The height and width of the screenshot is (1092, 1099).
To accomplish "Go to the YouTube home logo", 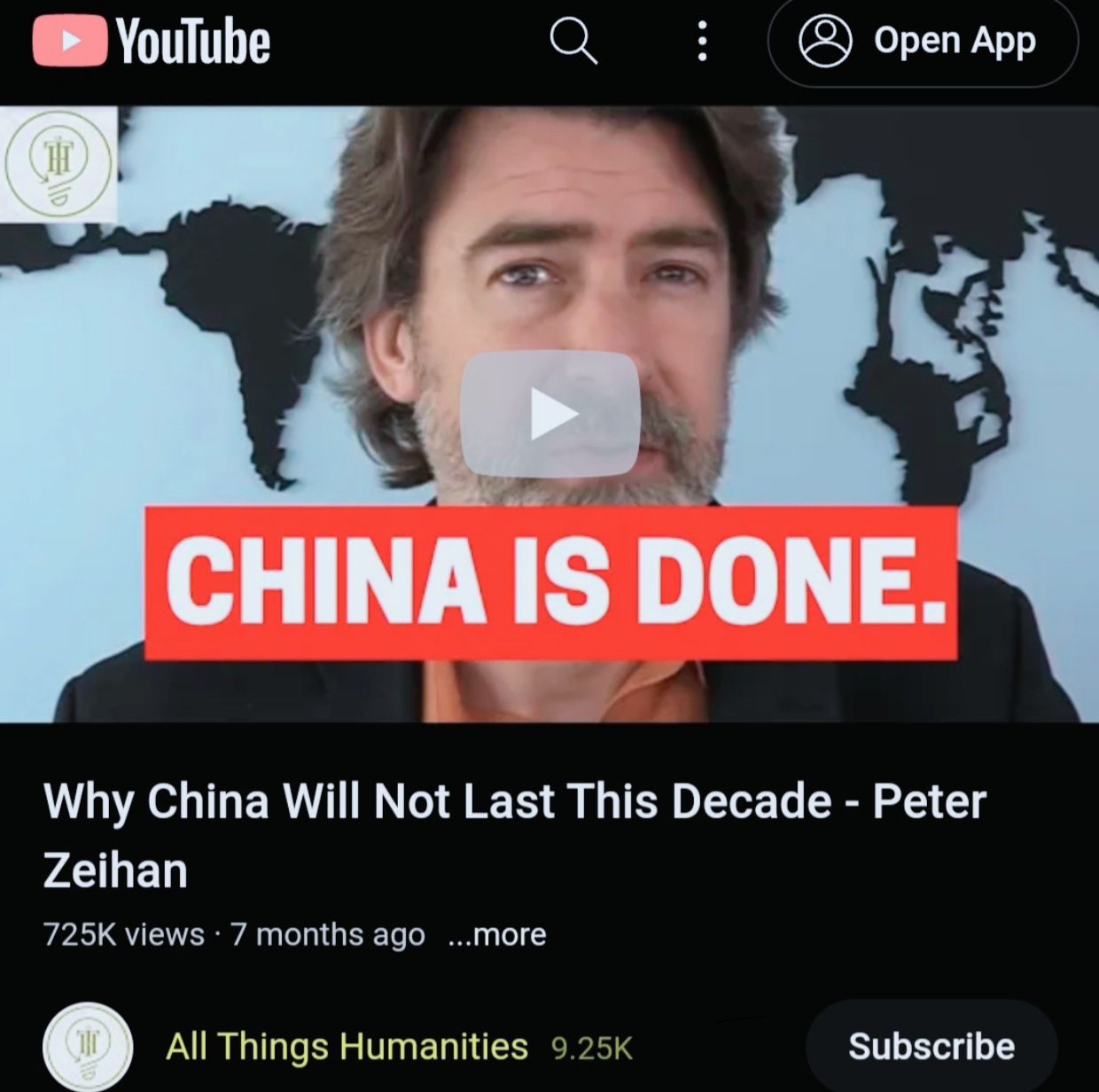I will (151, 41).
